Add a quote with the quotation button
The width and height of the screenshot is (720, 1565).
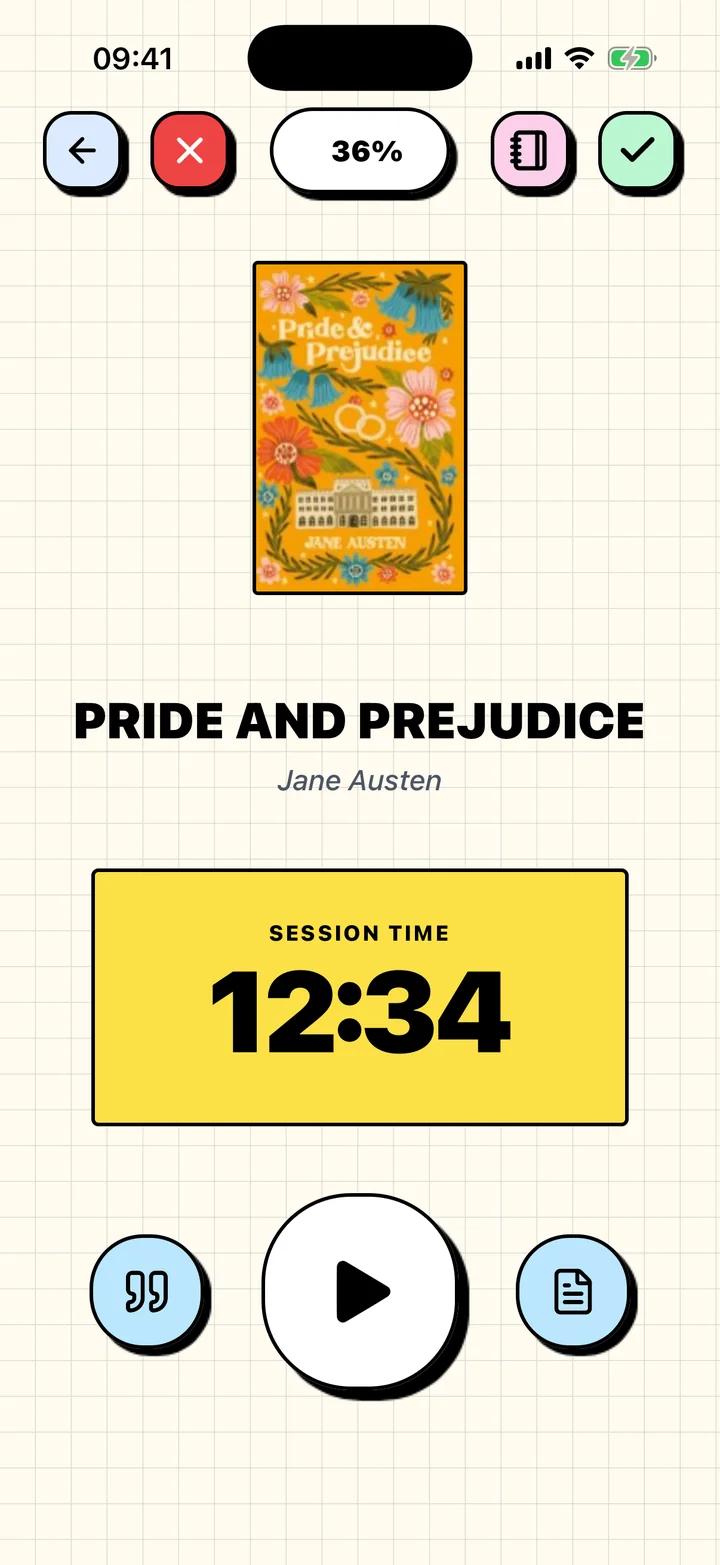147,1291
